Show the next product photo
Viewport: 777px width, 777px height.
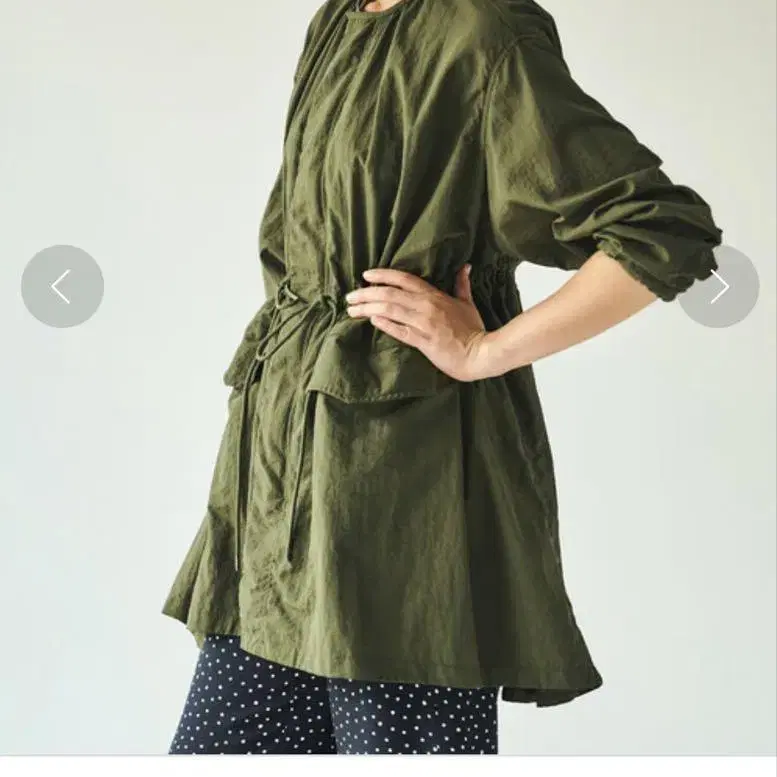click(718, 287)
